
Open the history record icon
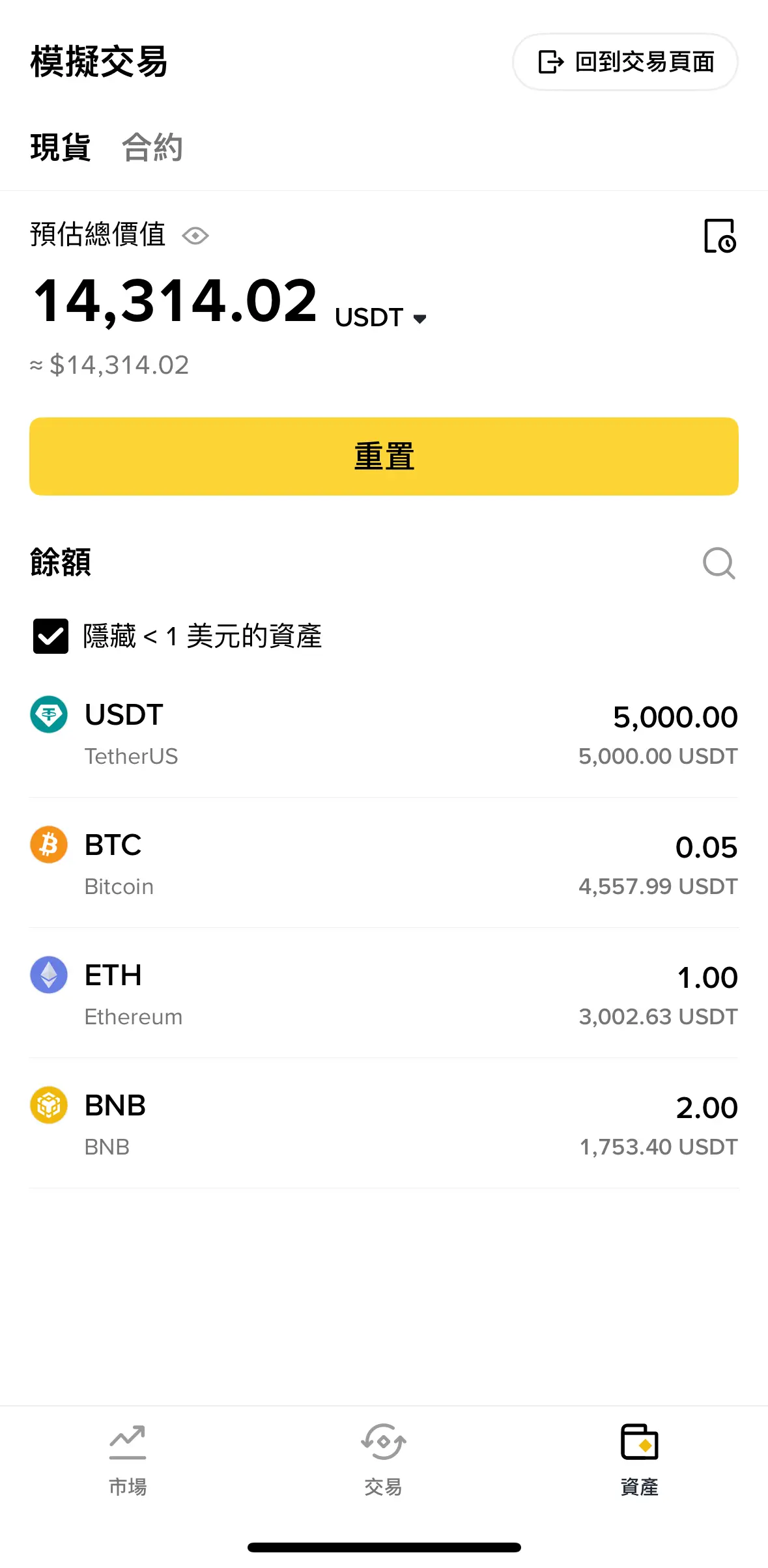pyautogui.click(x=720, y=235)
